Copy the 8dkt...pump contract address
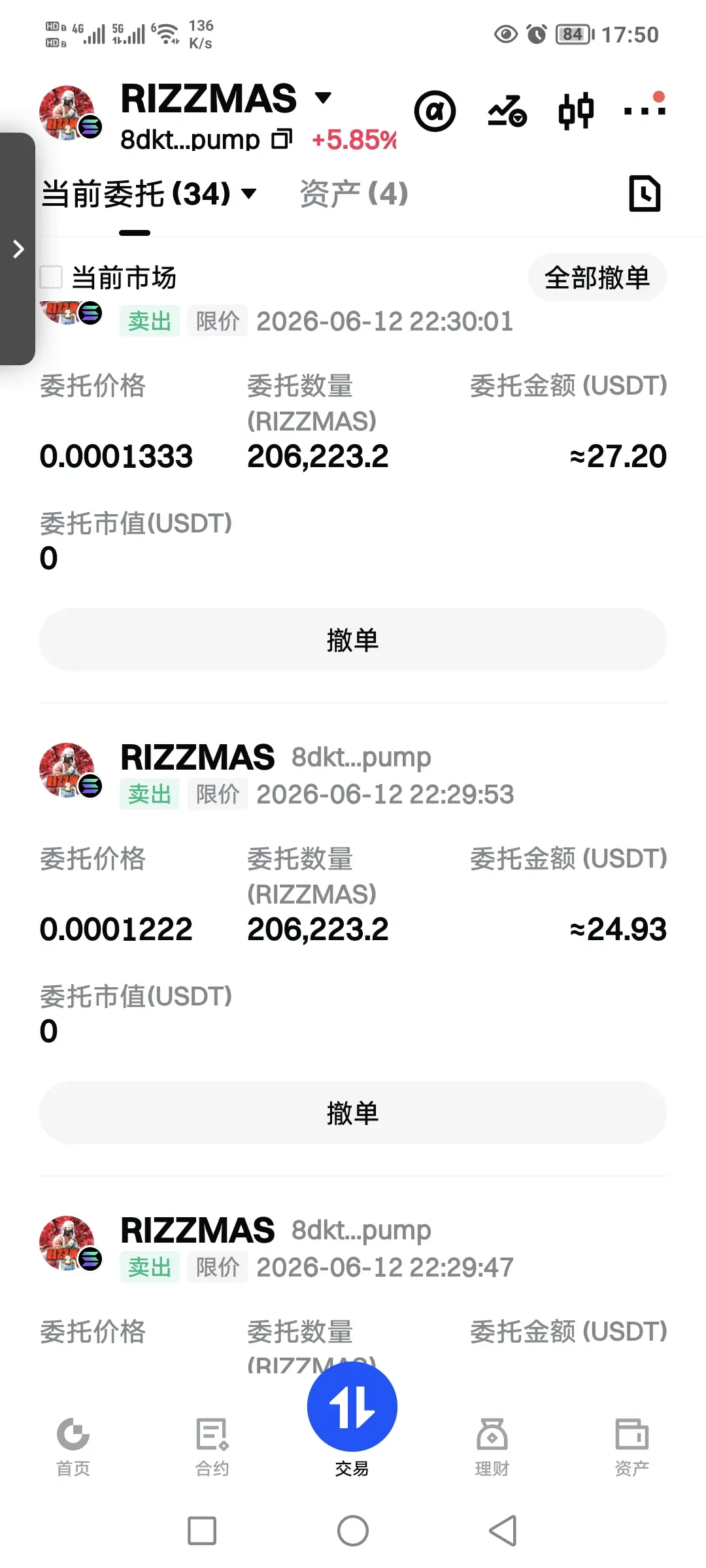This screenshot has width=706, height=1568. point(282,139)
